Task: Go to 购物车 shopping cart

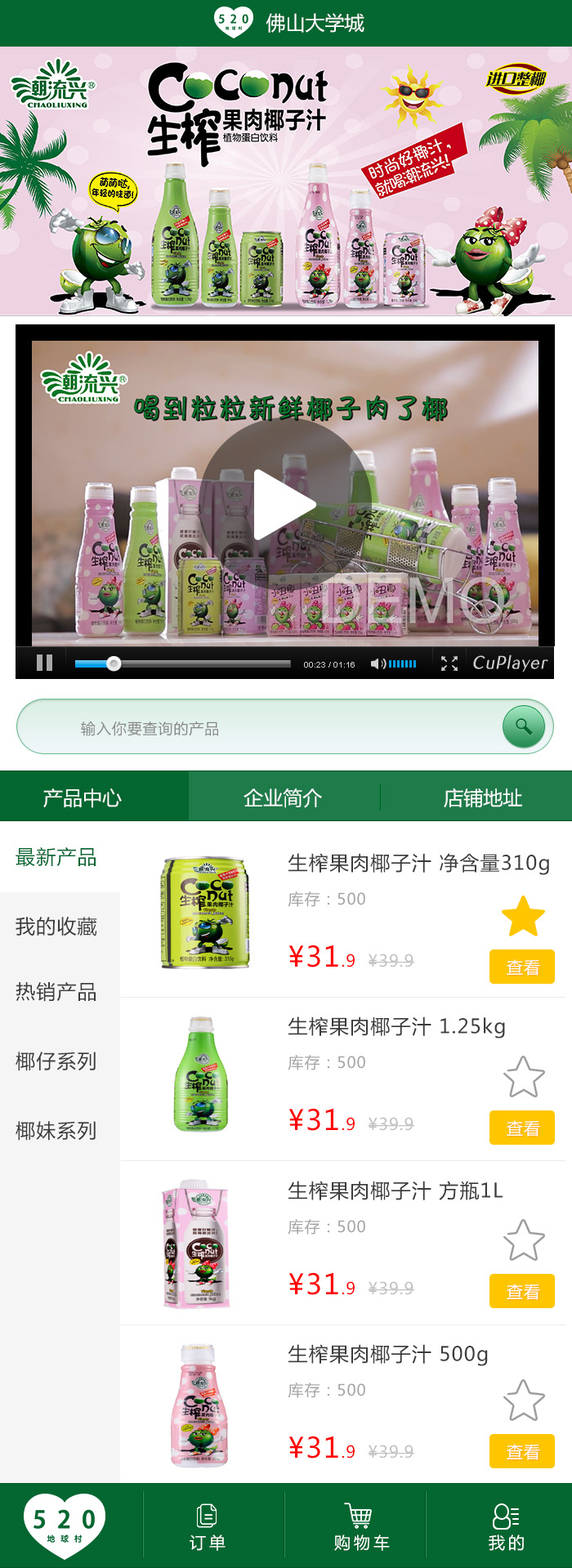Action: [360, 1527]
